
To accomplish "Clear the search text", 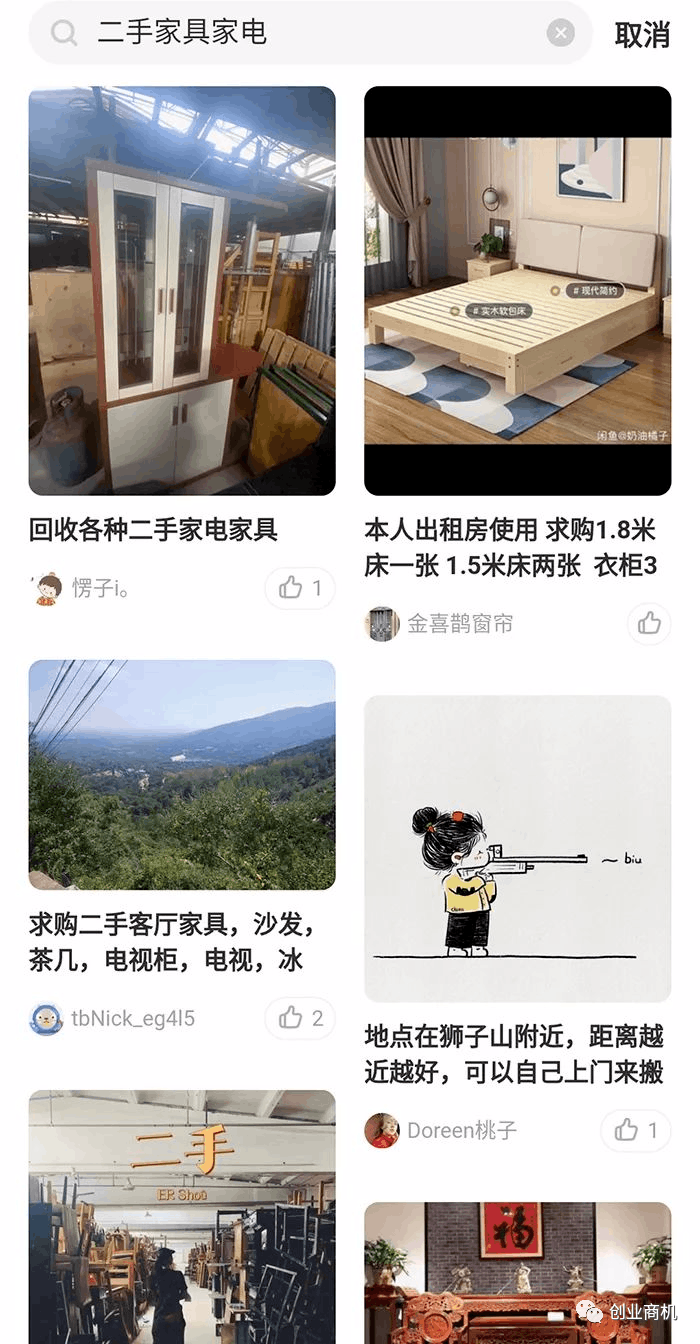I will 561,33.
